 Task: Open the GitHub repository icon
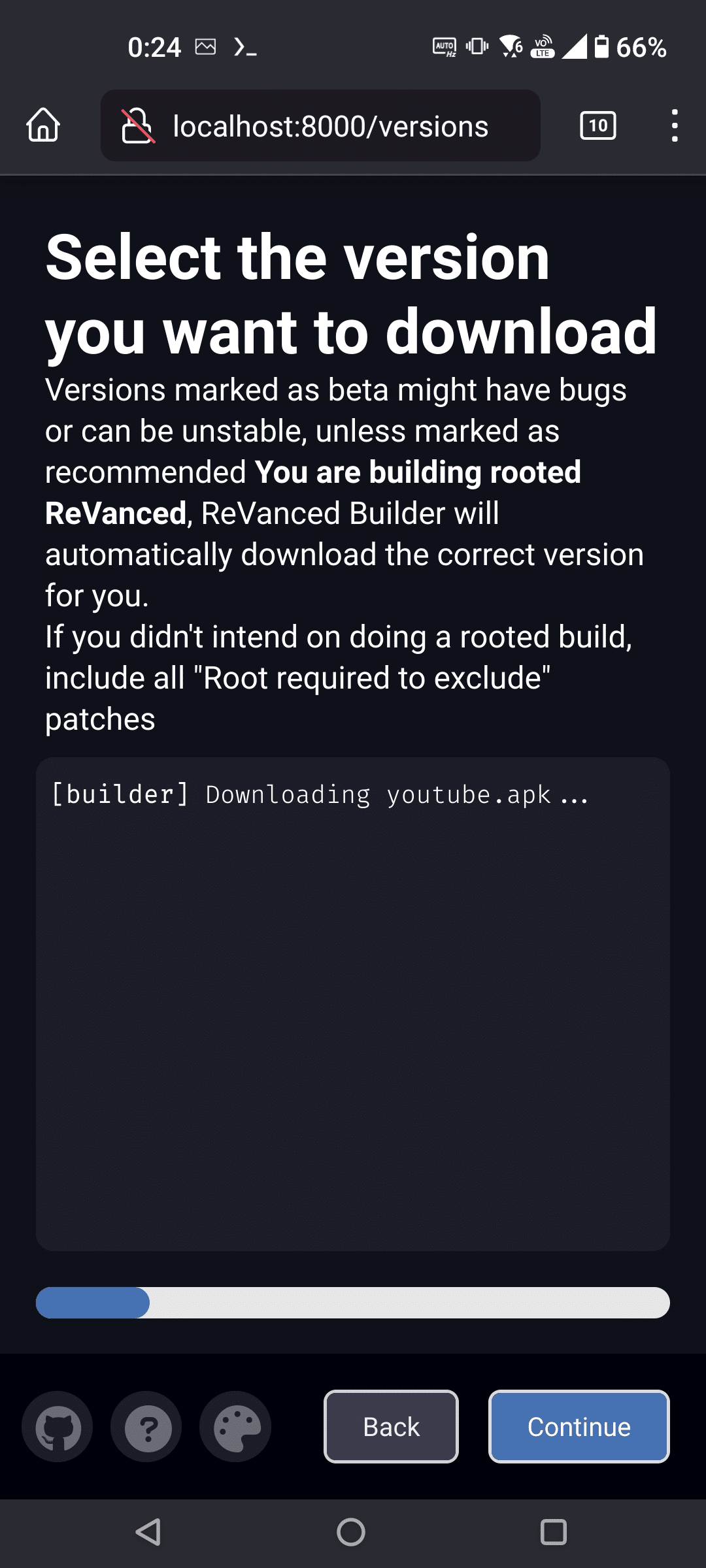click(58, 1427)
